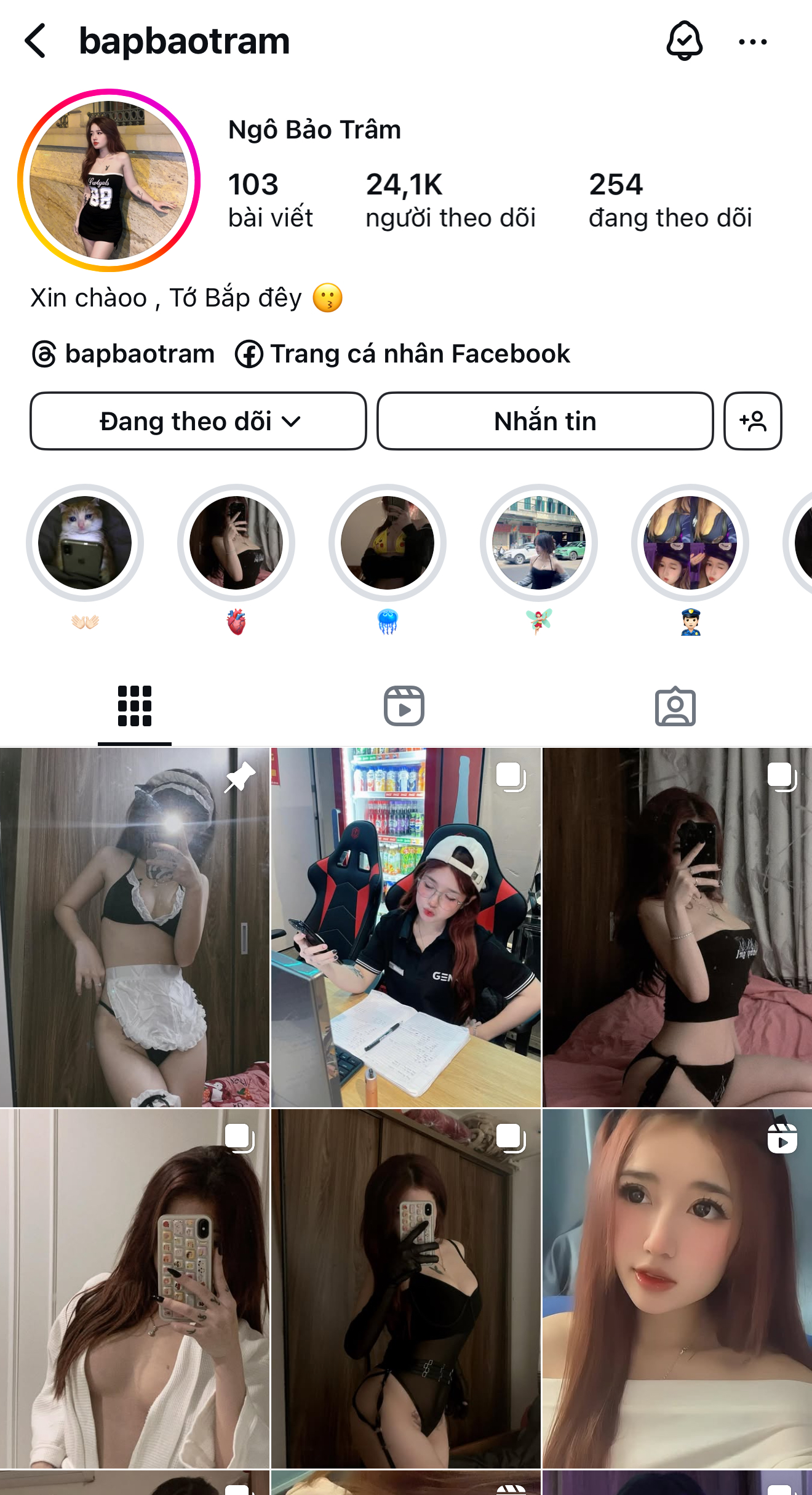This screenshot has height=1495, width=812.
Task: Open the three-dot overflow menu
Action: click(x=752, y=42)
